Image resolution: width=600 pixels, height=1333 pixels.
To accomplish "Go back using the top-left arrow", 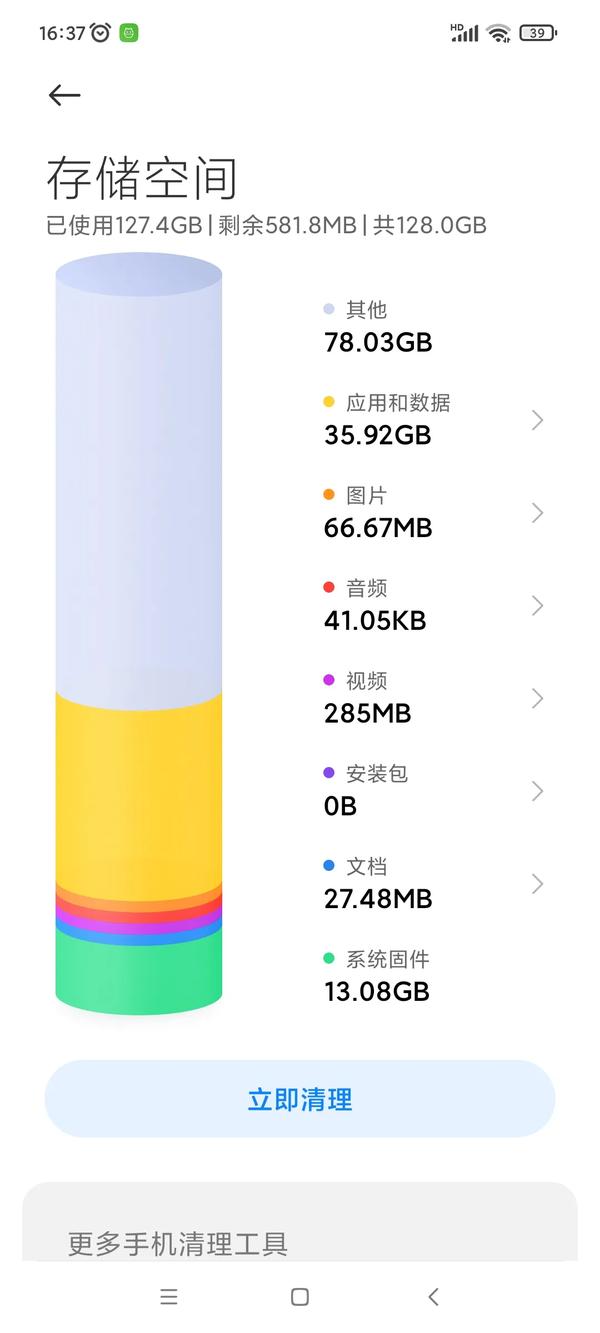I will click(x=64, y=95).
